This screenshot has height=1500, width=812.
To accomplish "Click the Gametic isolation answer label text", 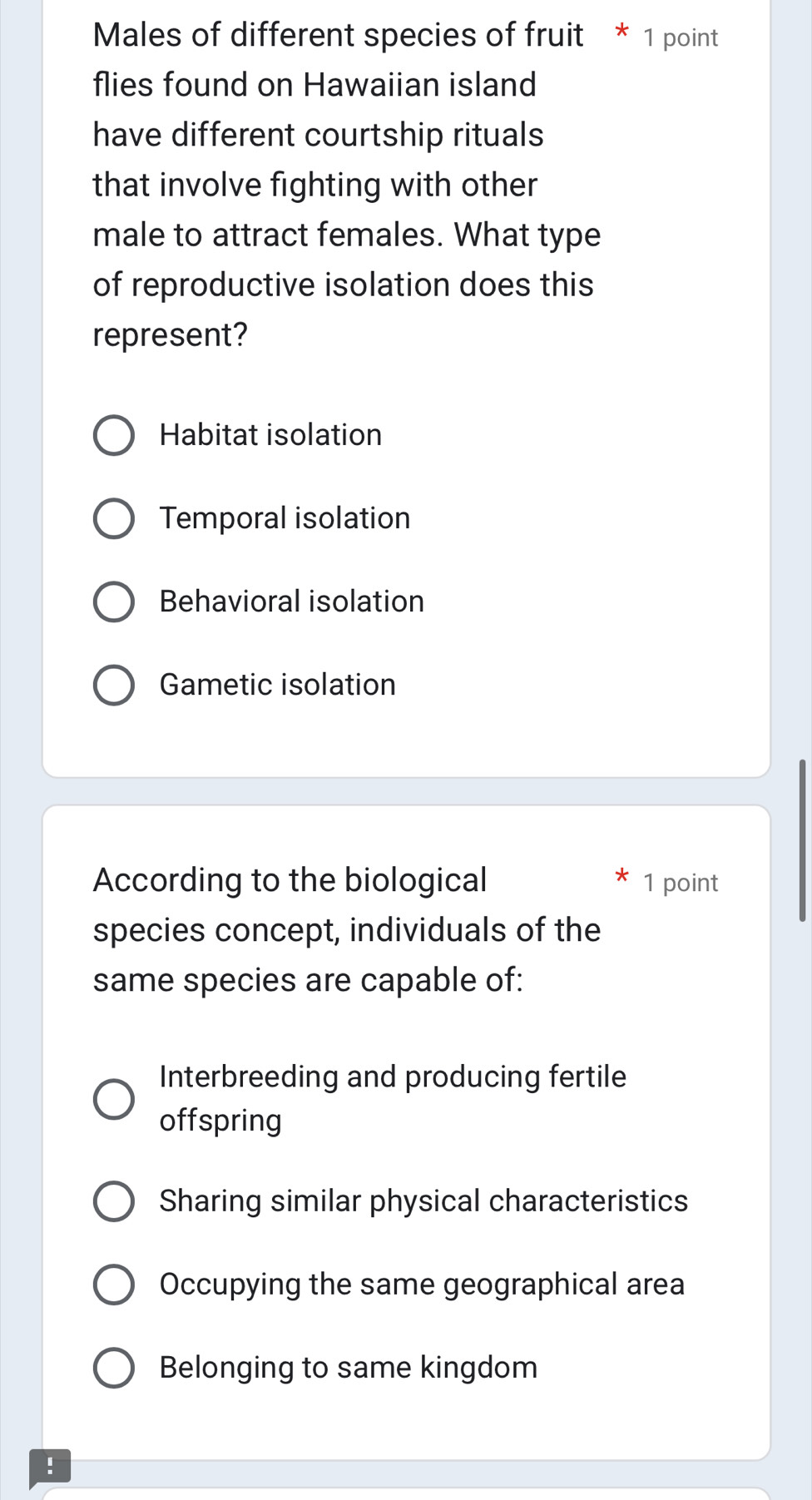I will click(278, 684).
